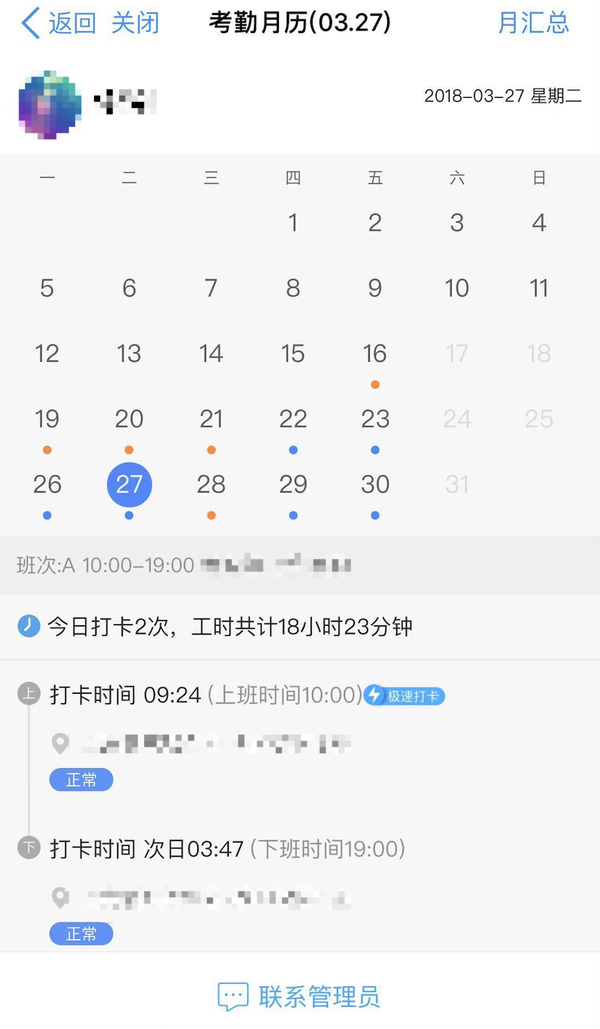The width and height of the screenshot is (600, 1029).
Task: Select March 13 on the calendar
Action: (129, 354)
